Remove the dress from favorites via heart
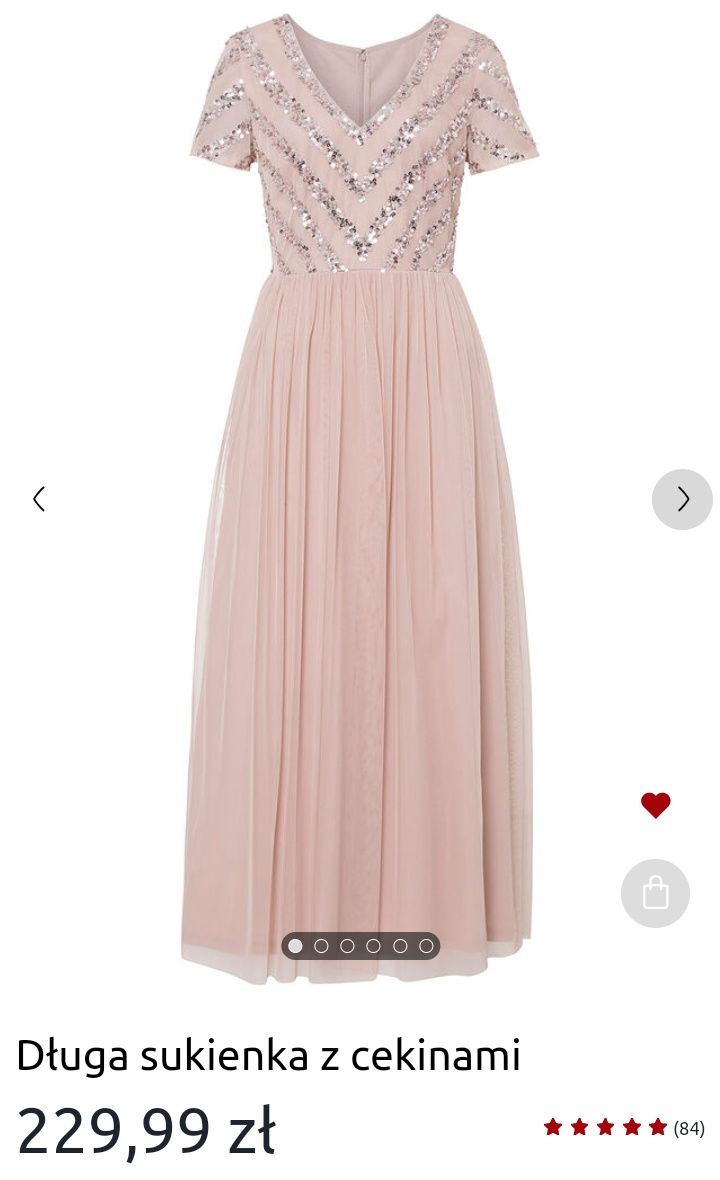This screenshot has height=1180, width=720. (655, 805)
